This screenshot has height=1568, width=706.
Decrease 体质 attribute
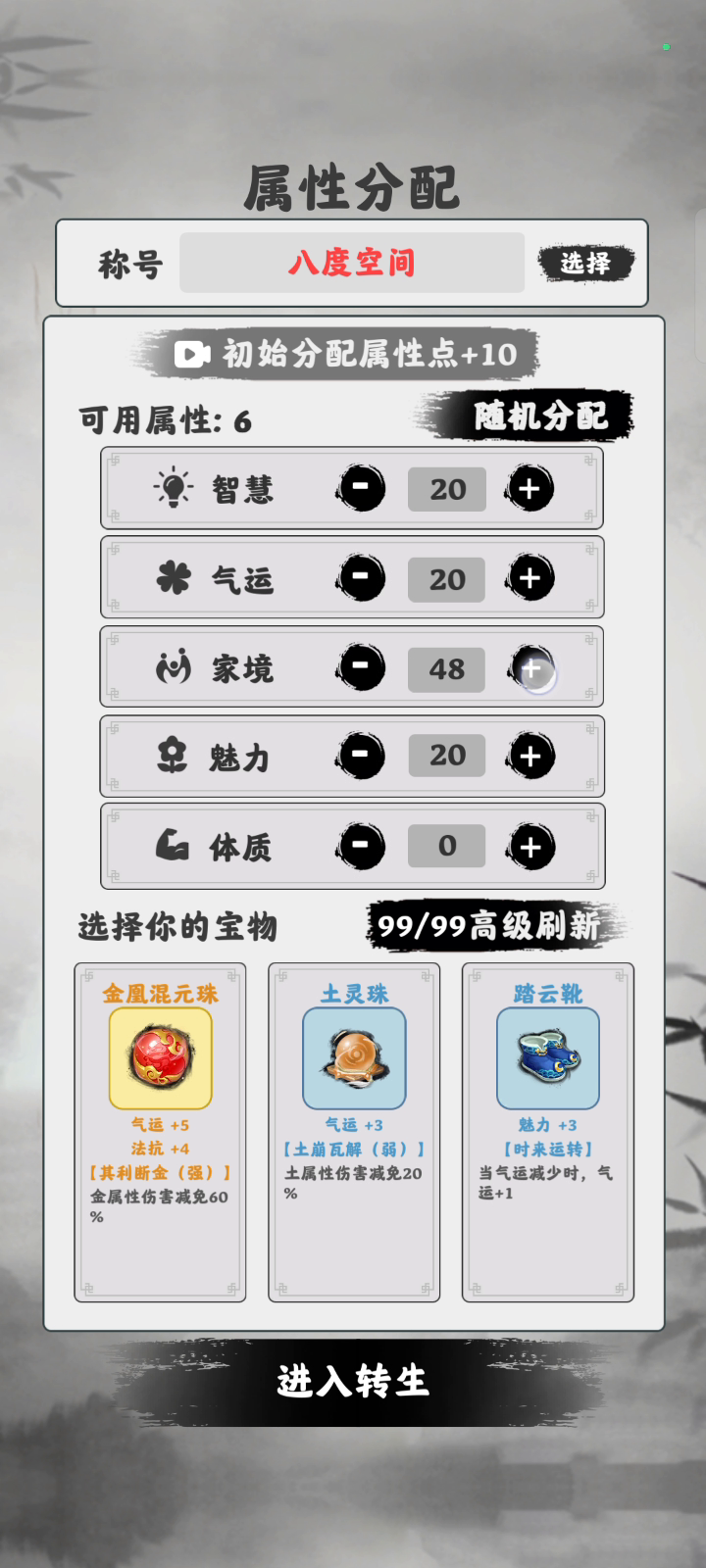pos(361,846)
